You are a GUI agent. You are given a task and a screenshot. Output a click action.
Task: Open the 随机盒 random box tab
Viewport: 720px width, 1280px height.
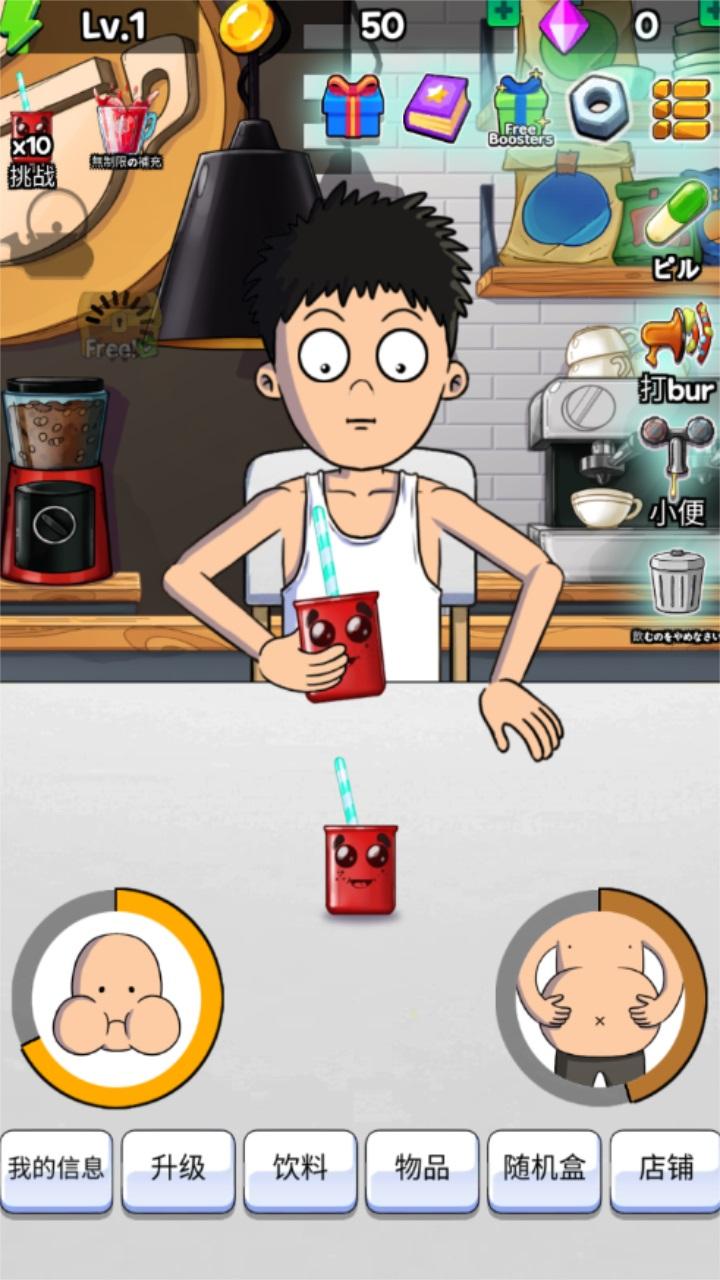point(544,1168)
